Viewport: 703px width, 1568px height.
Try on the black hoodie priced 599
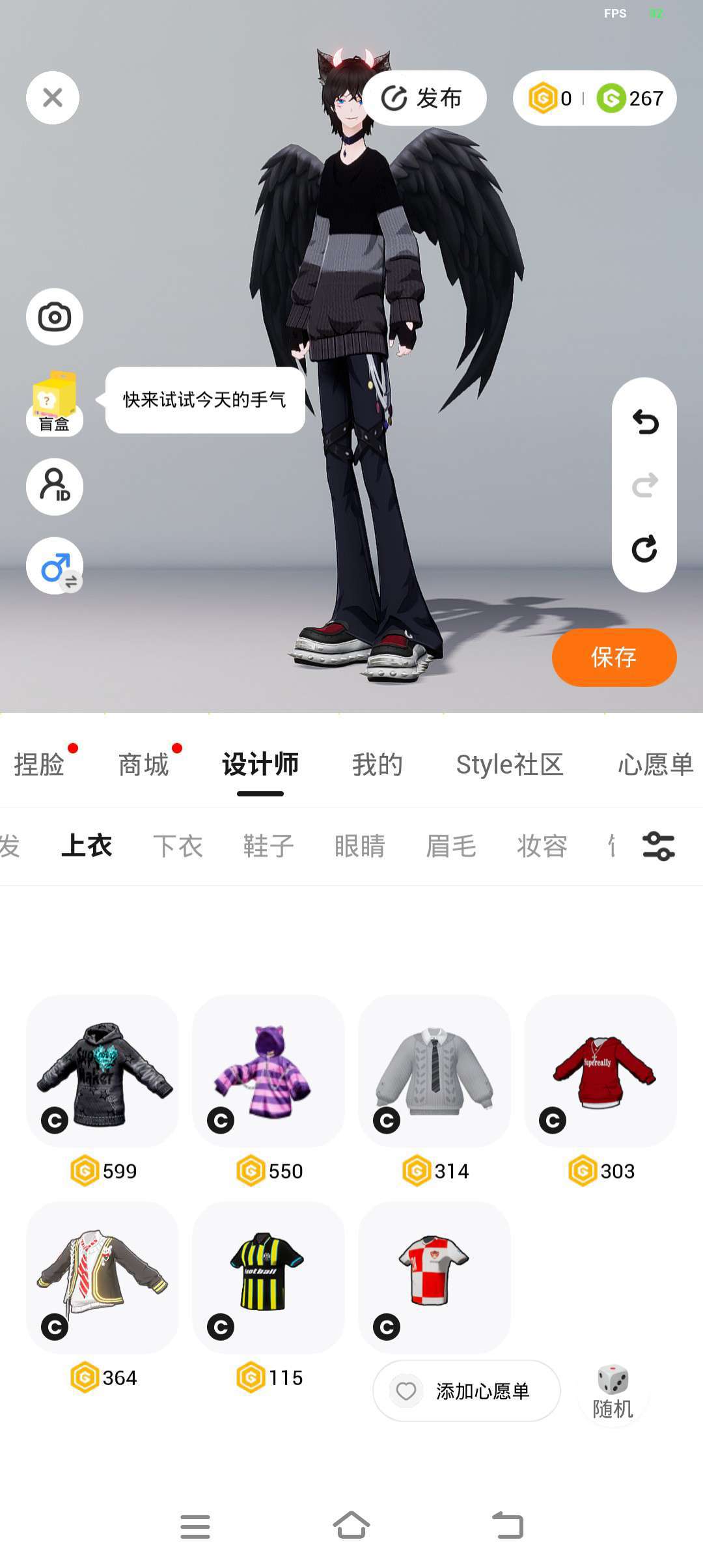[x=102, y=1071]
